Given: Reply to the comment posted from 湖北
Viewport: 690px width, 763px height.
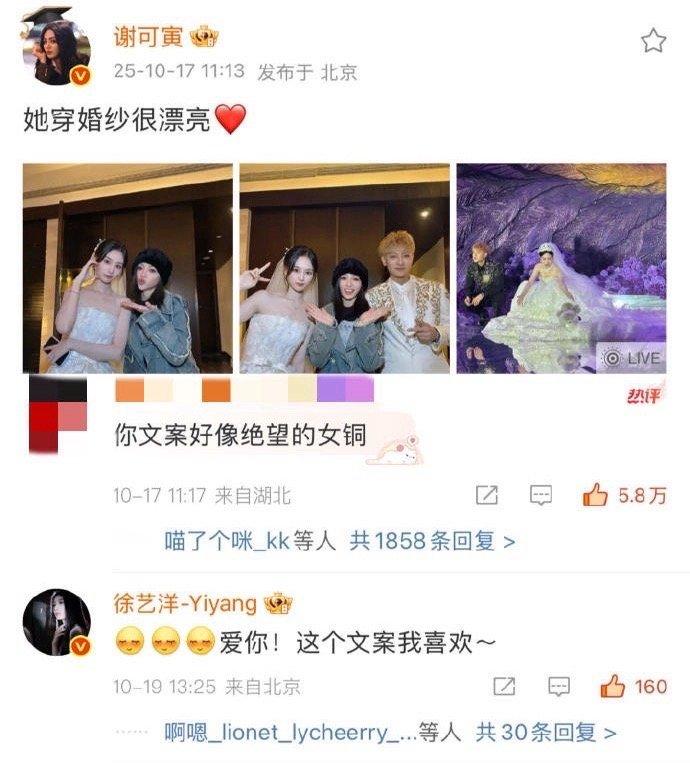Looking at the screenshot, I should click(541, 495).
